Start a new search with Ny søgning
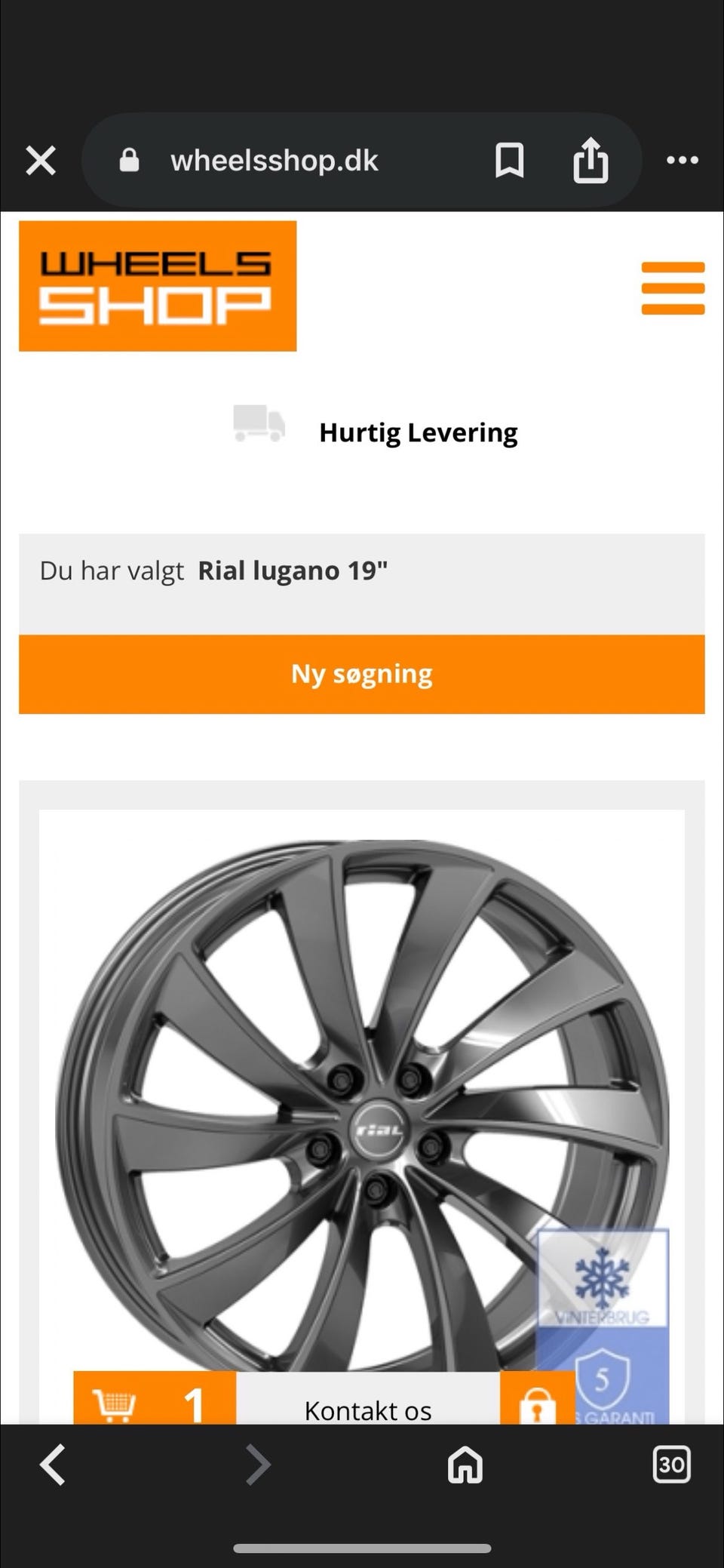 [x=362, y=674]
